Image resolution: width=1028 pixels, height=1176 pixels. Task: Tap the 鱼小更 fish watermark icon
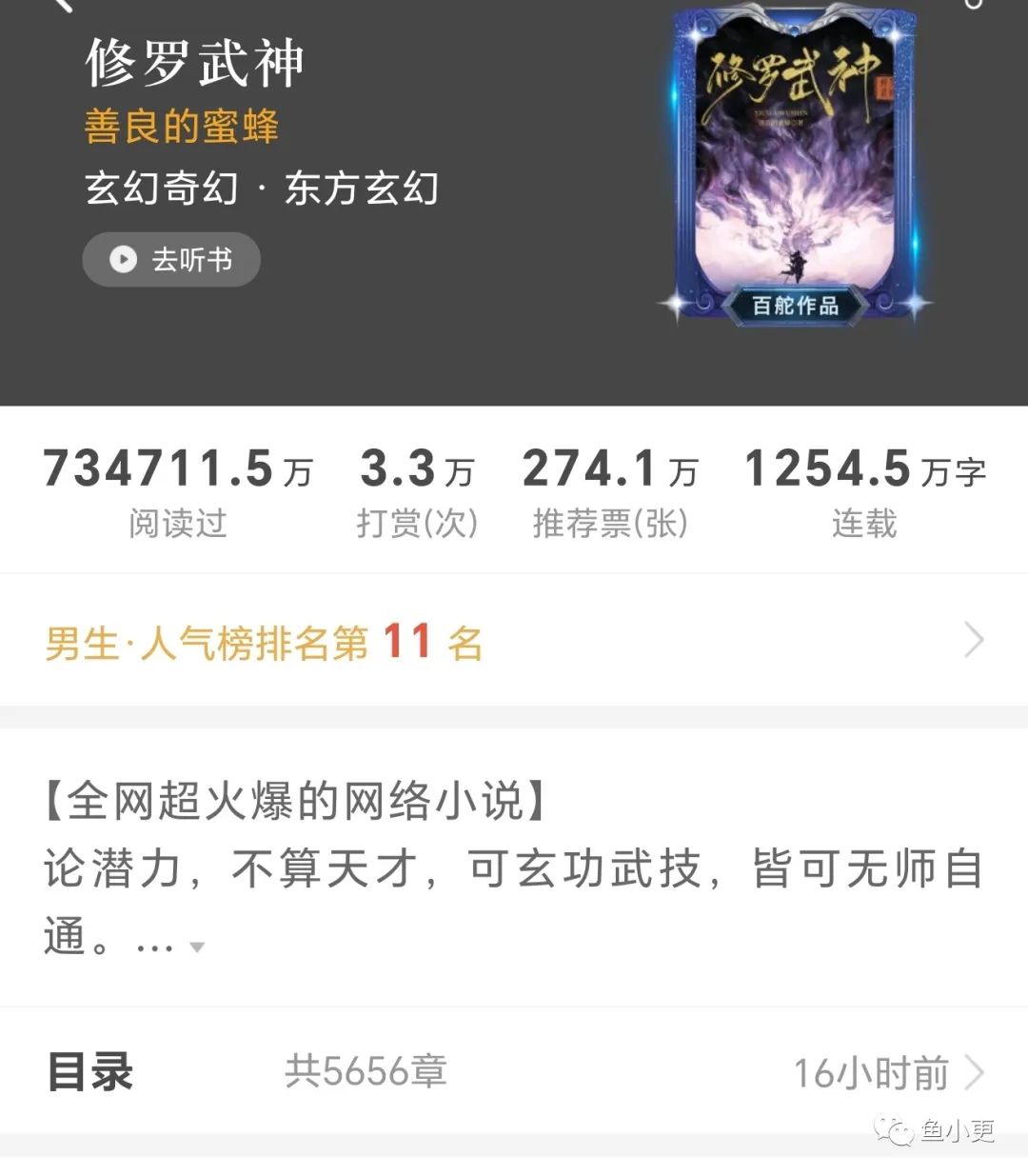pos(896,1133)
